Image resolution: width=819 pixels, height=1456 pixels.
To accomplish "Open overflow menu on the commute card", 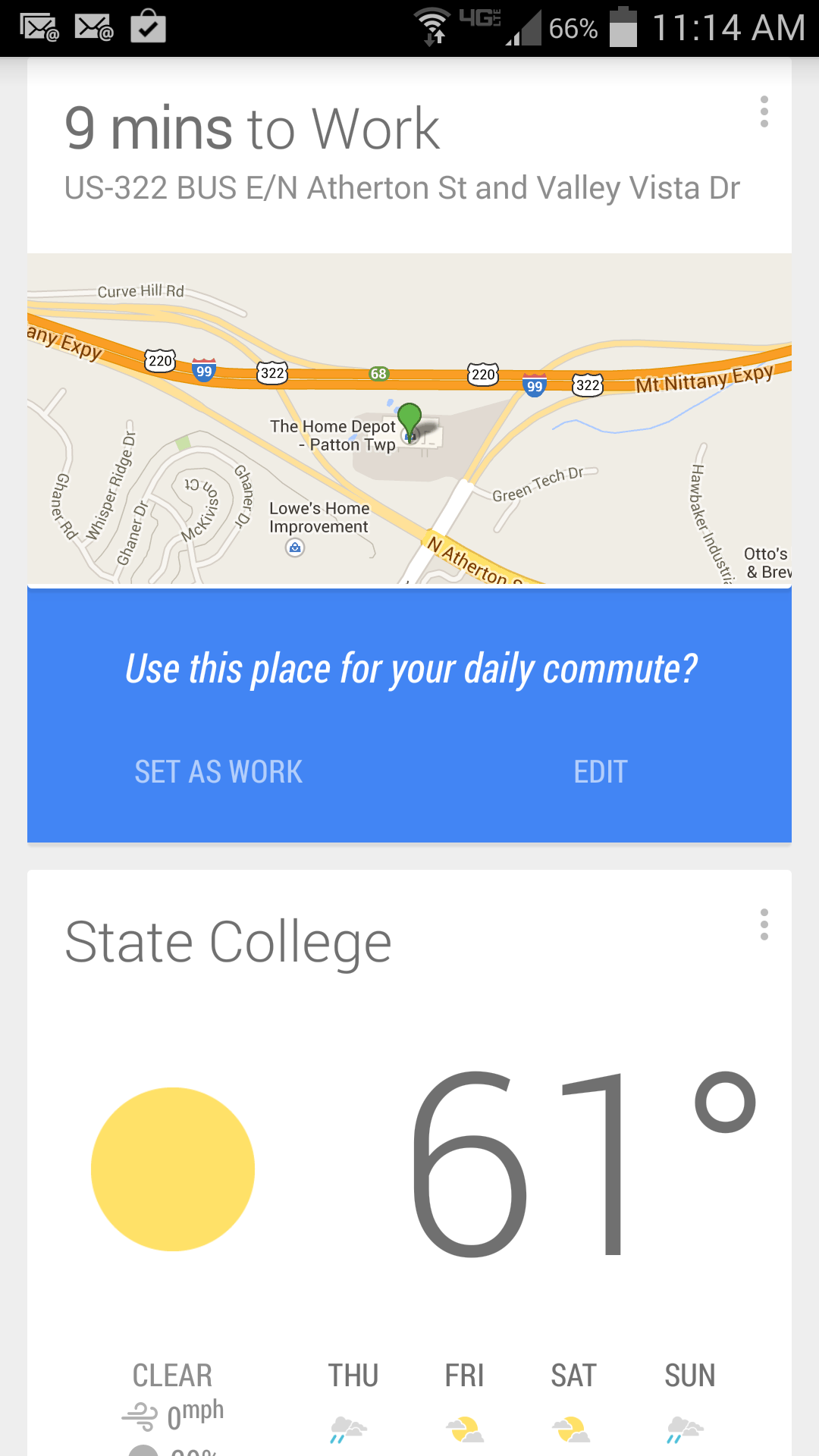I will coord(764,112).
